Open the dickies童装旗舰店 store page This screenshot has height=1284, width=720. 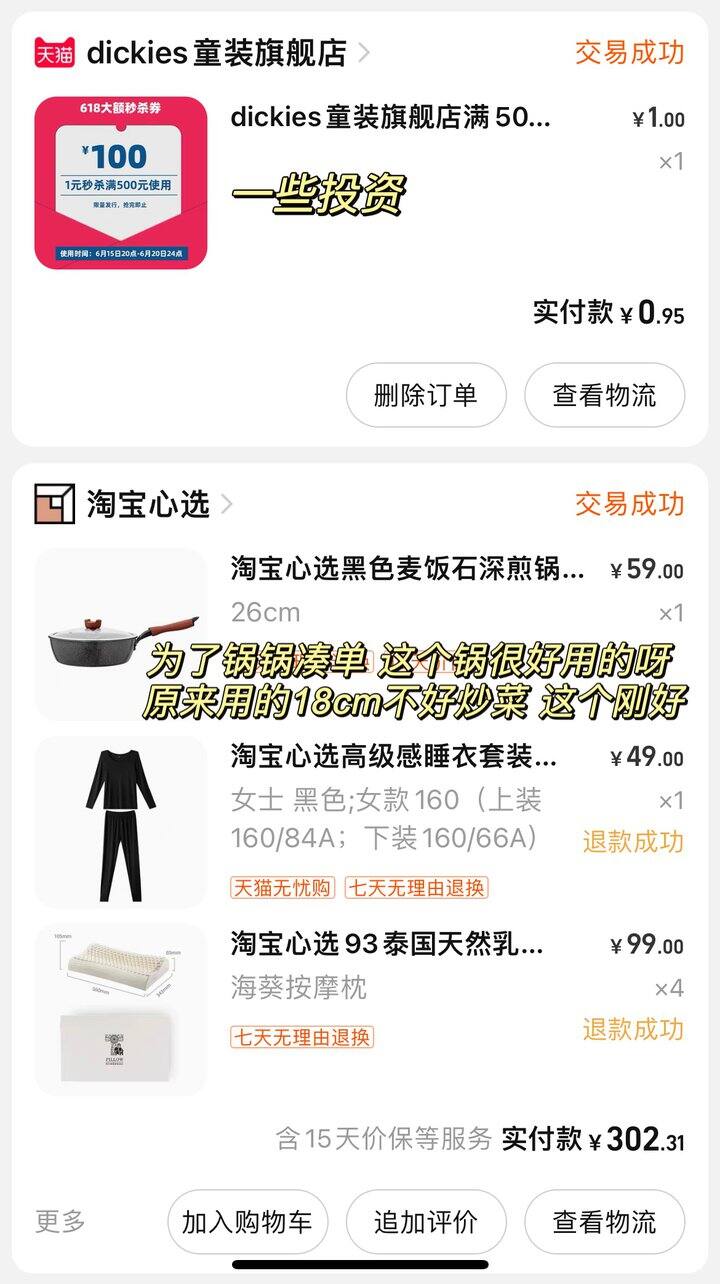[x=217, y=52]
